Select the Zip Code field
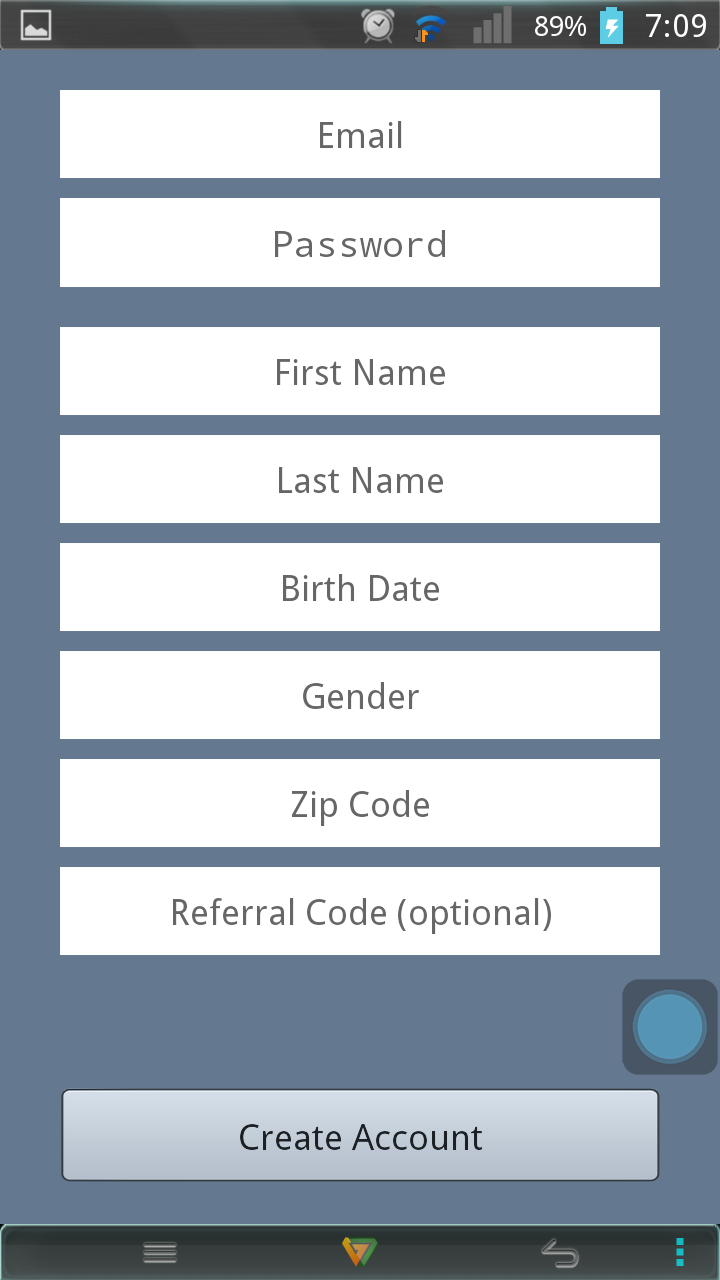The image size is (720, 1280). tap(360, 803)
